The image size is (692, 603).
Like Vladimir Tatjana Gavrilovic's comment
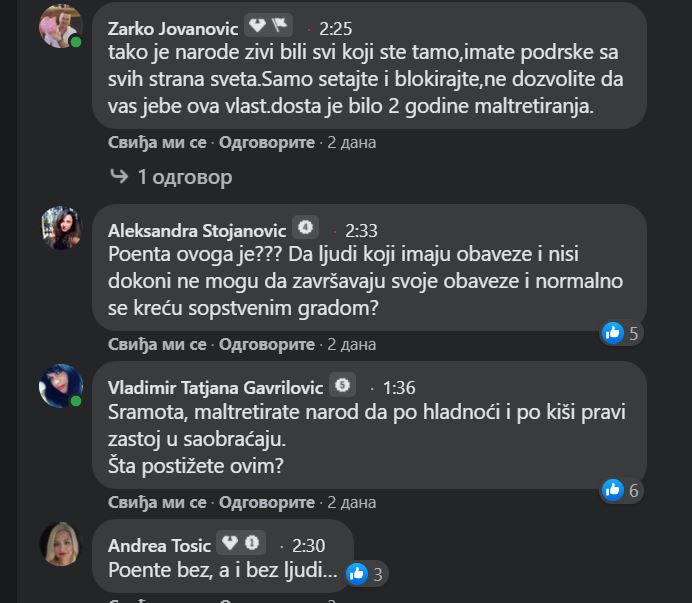pyautogui.click(x=157, y=502)
